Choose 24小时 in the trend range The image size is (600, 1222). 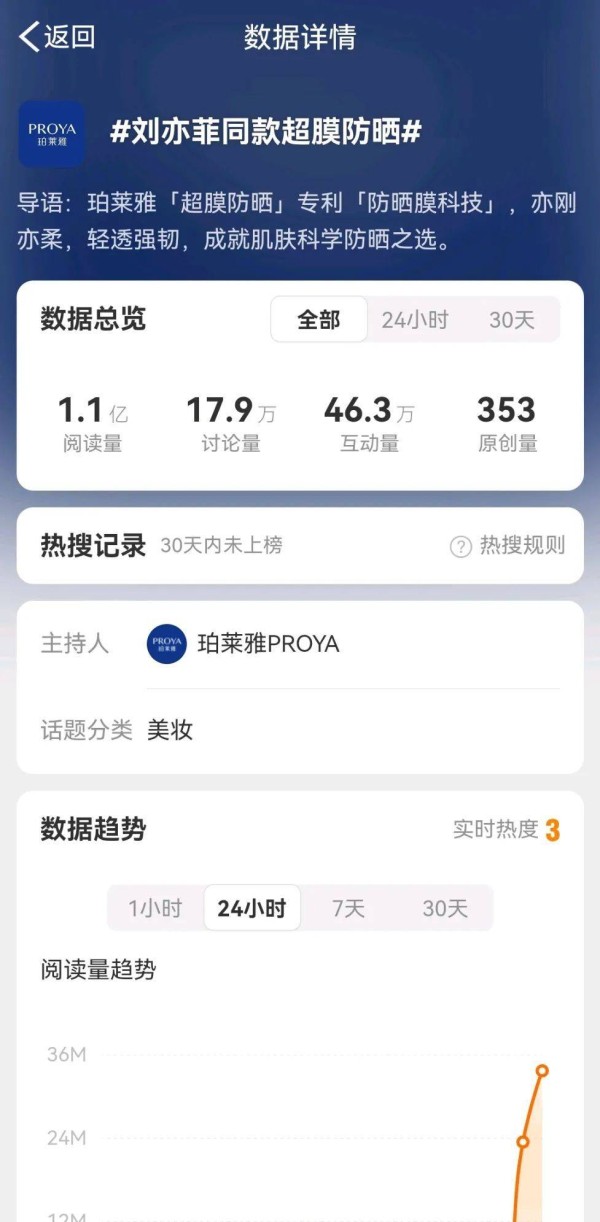point(252,908)
